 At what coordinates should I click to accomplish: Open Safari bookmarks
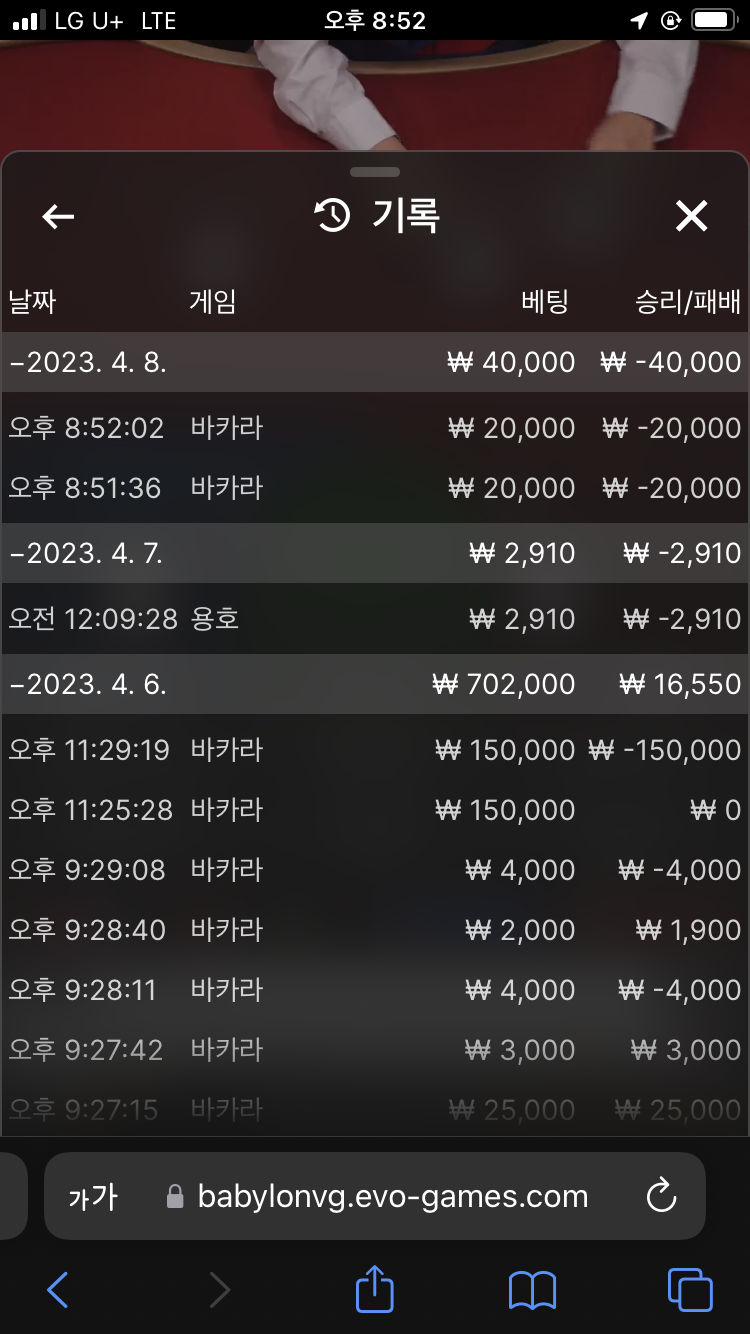pos(532,1291)
